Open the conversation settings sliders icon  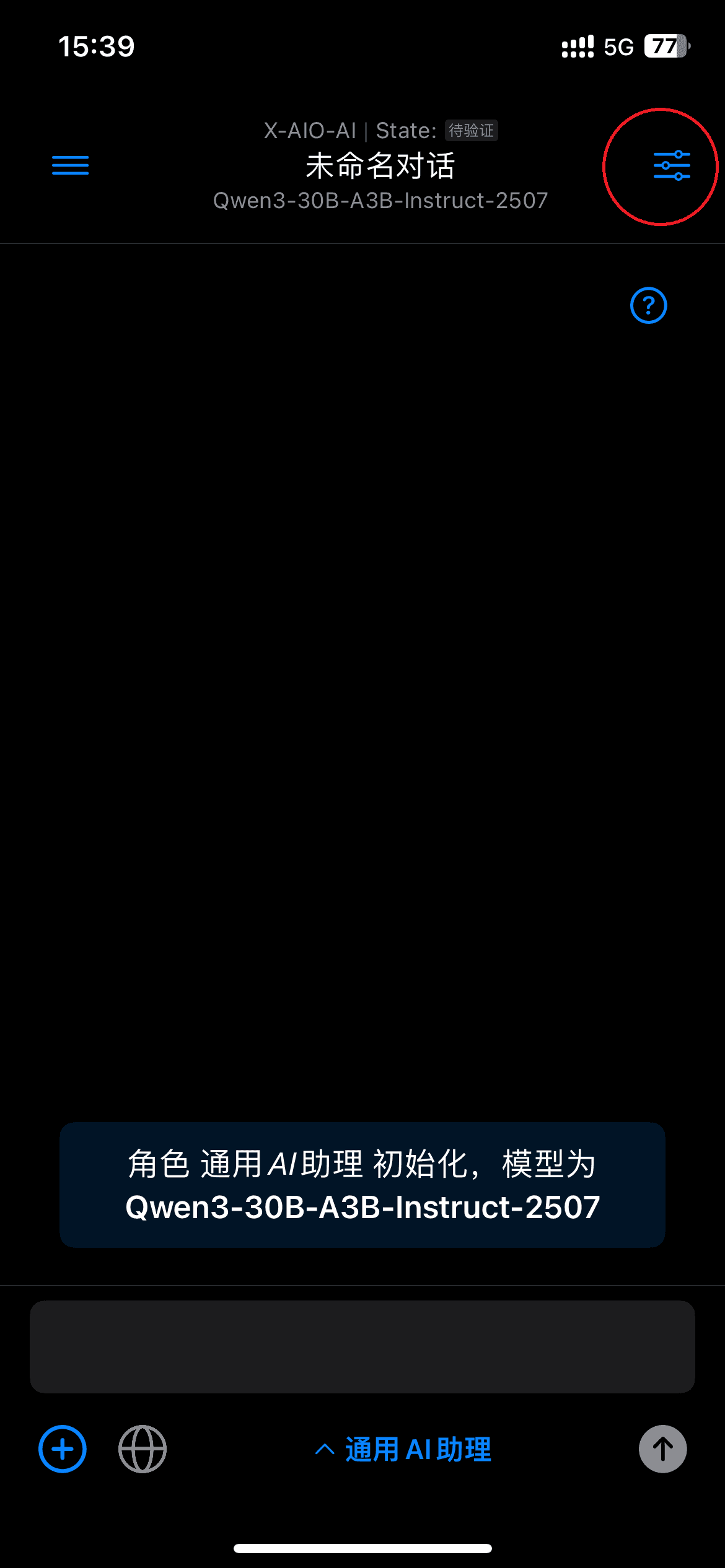click(x=672, y=165)
